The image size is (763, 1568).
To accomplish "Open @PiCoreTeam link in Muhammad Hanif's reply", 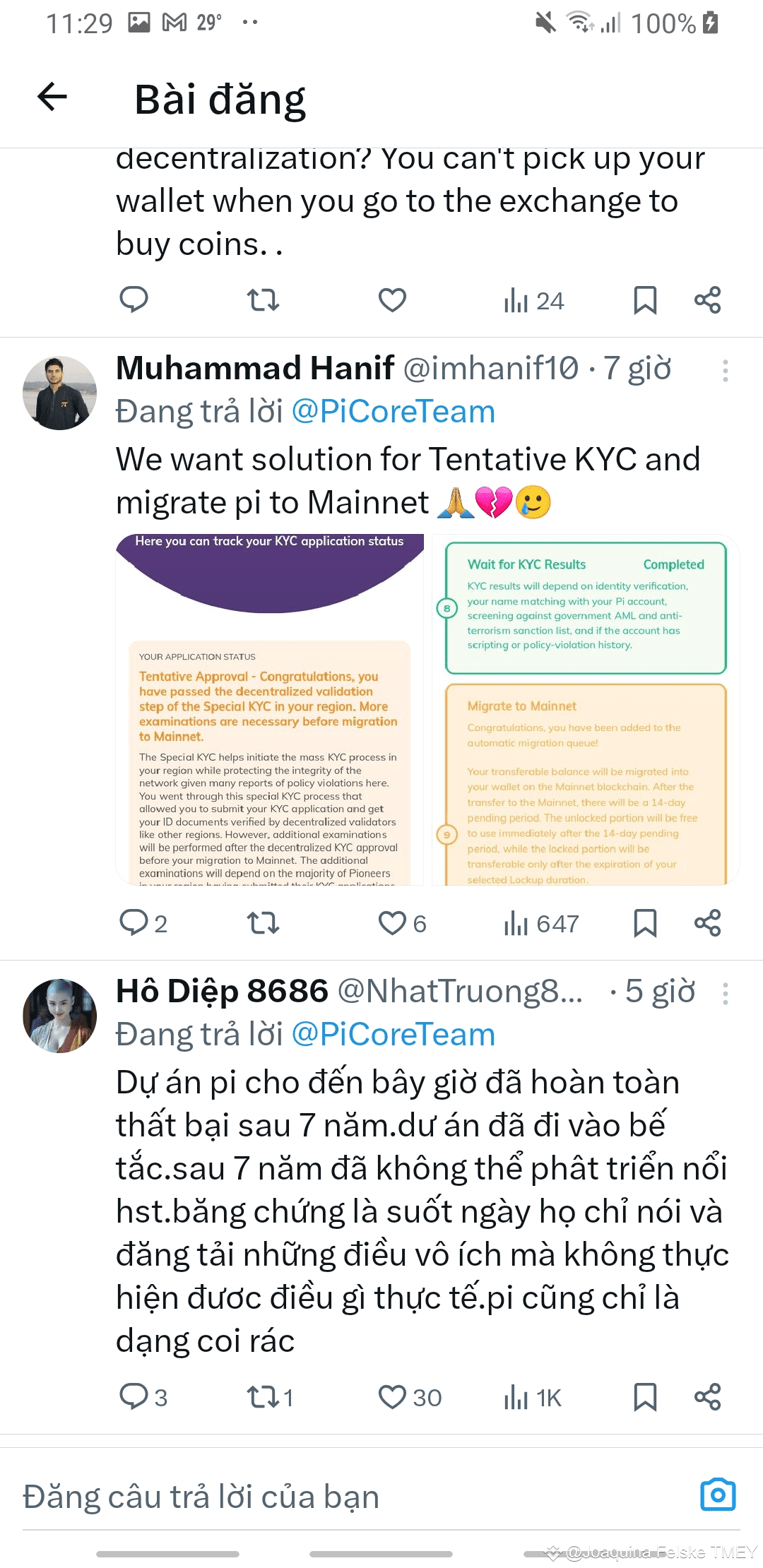I will click(393, 412).
